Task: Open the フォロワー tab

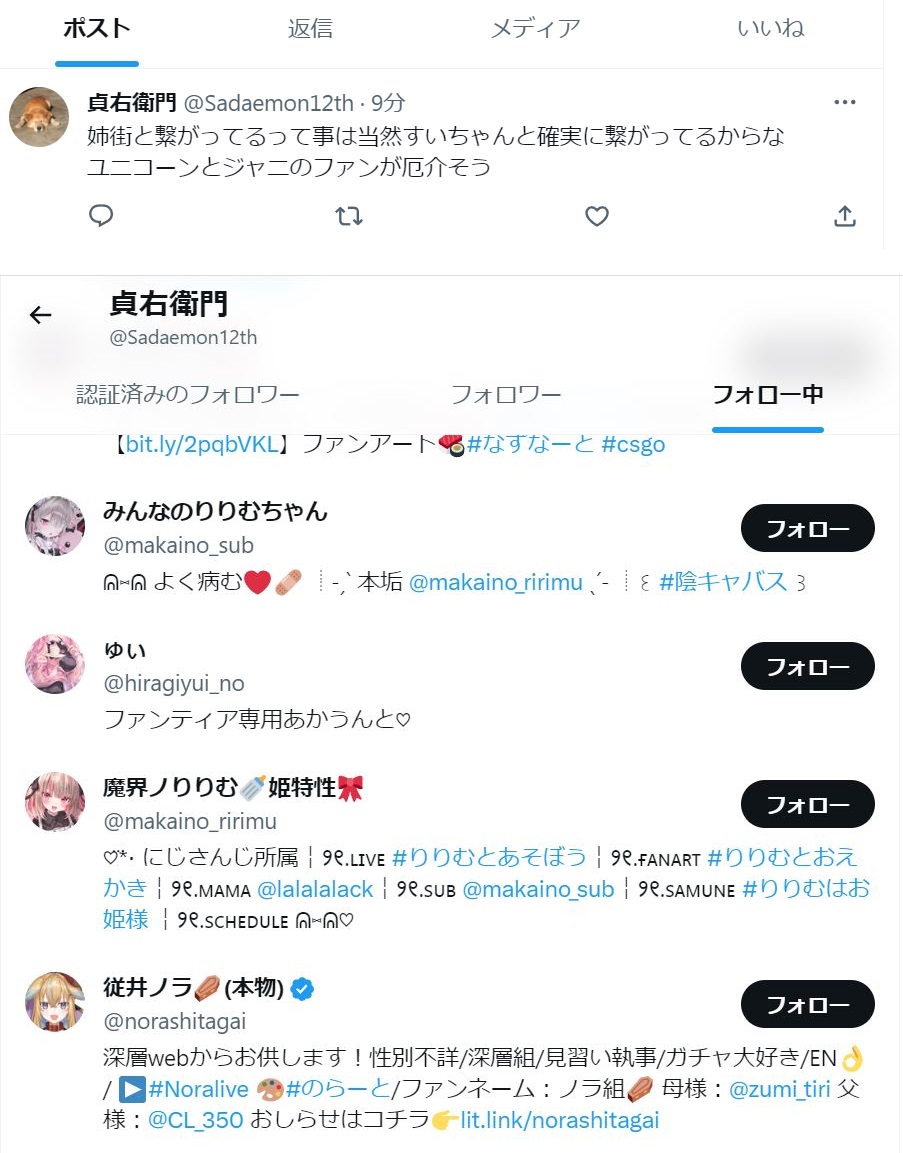Action: pos(506,395)
